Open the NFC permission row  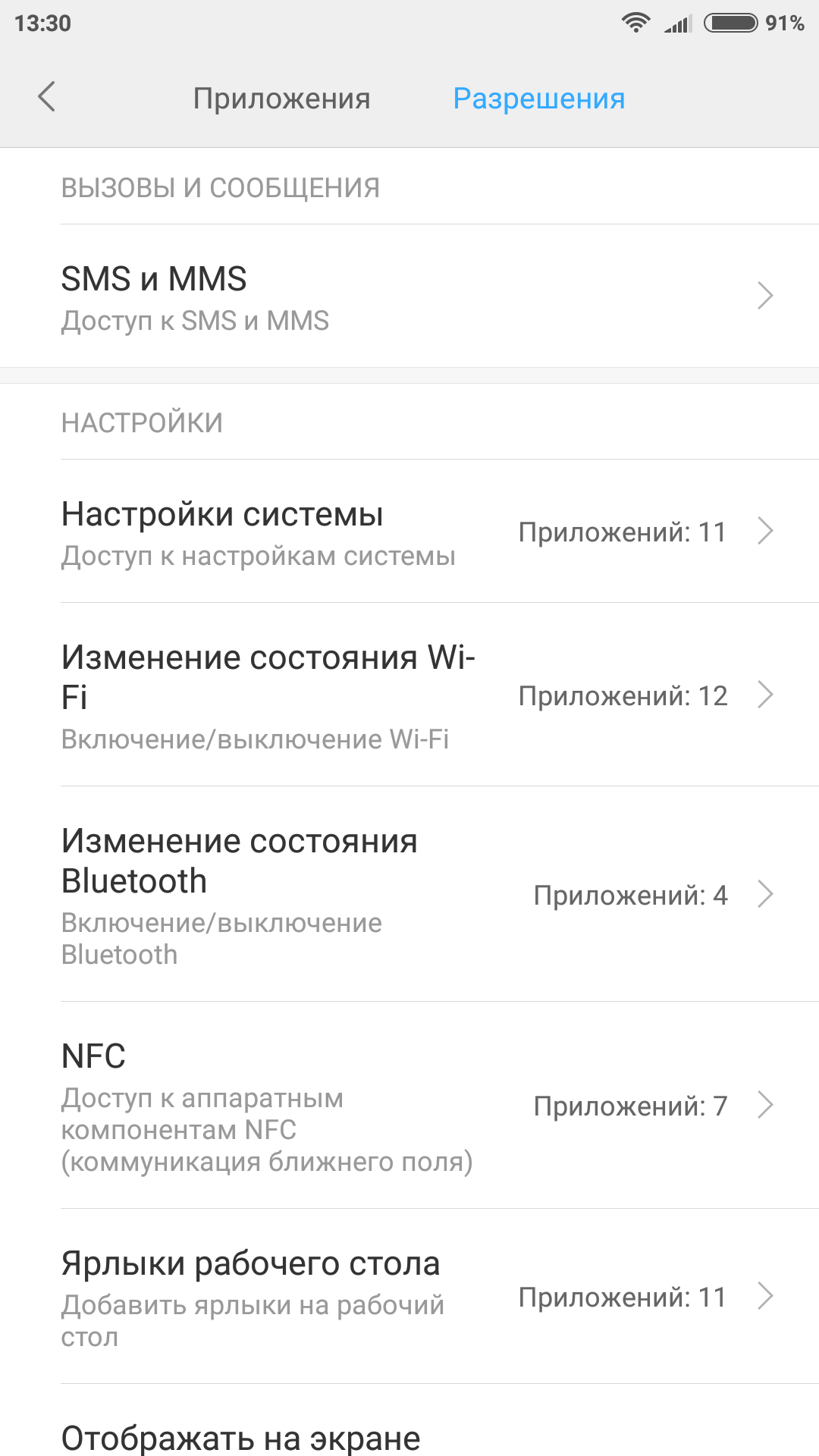point(409,1106)
